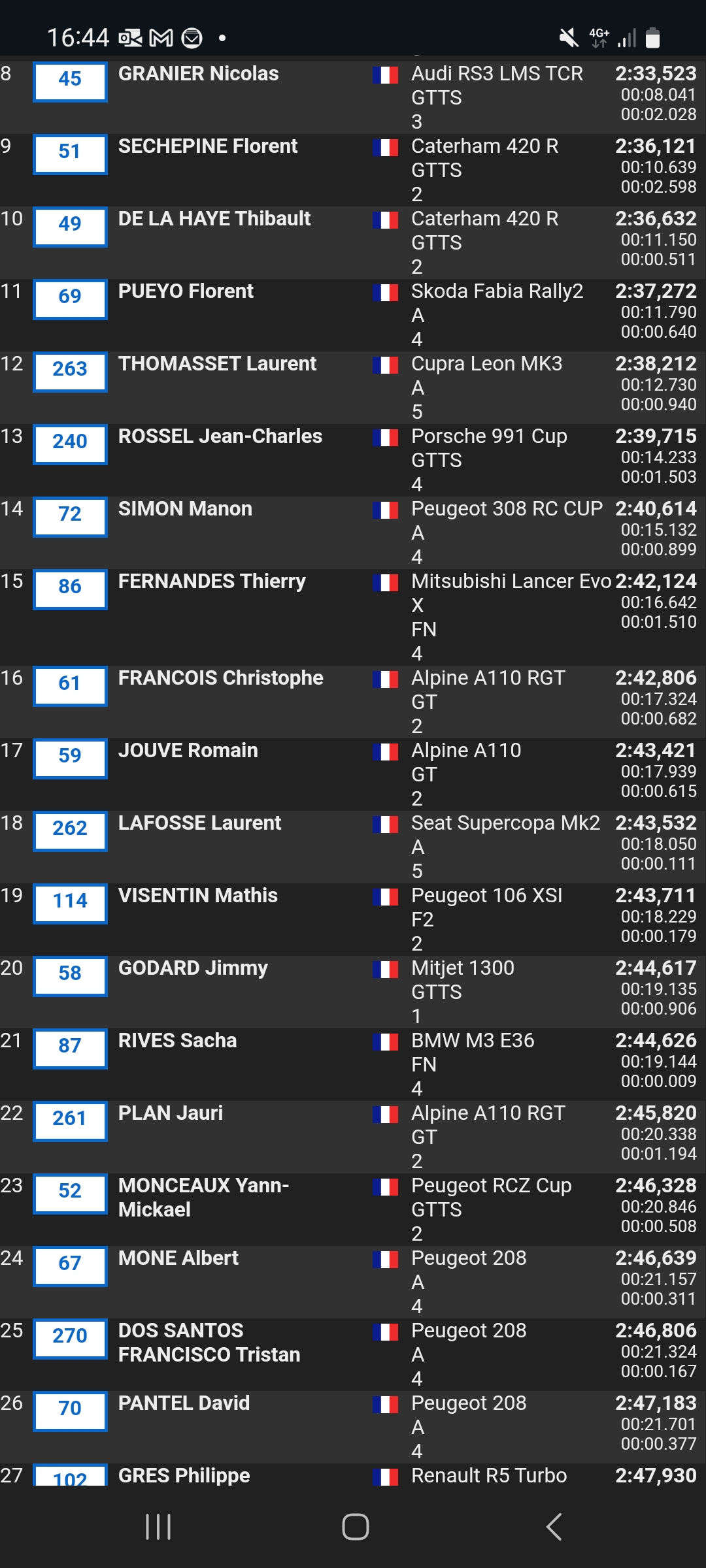706x1568 pixels.
Task: View number 261 PLAN Jauri
Action: coord(70,1120)
